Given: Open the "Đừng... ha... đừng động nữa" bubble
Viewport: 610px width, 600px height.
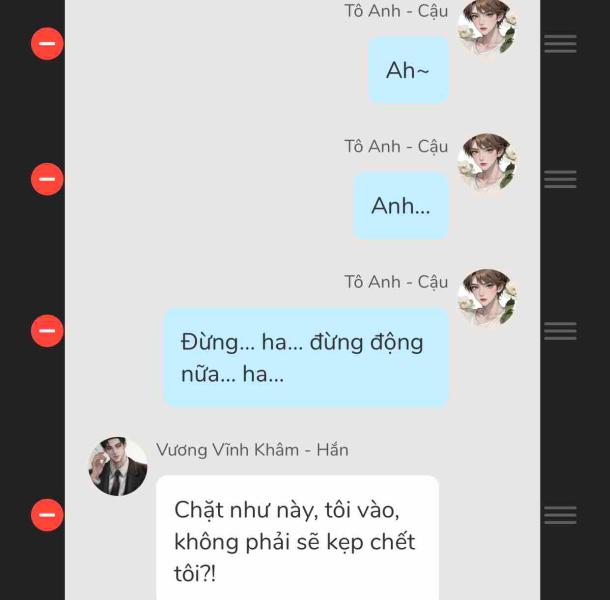Looking at the screenshot, I should click(306, 358).
